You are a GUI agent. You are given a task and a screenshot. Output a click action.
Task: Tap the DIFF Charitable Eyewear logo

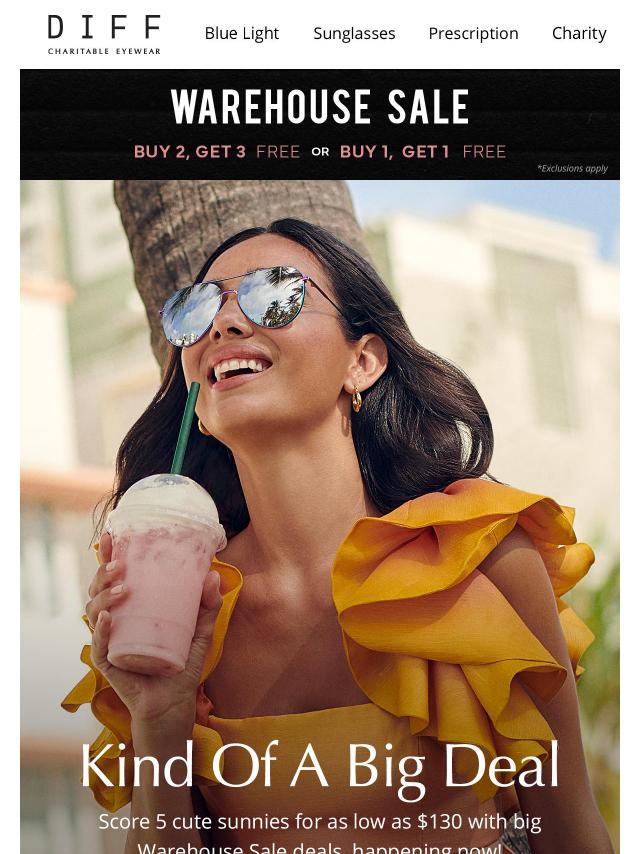tap(104, 34)
